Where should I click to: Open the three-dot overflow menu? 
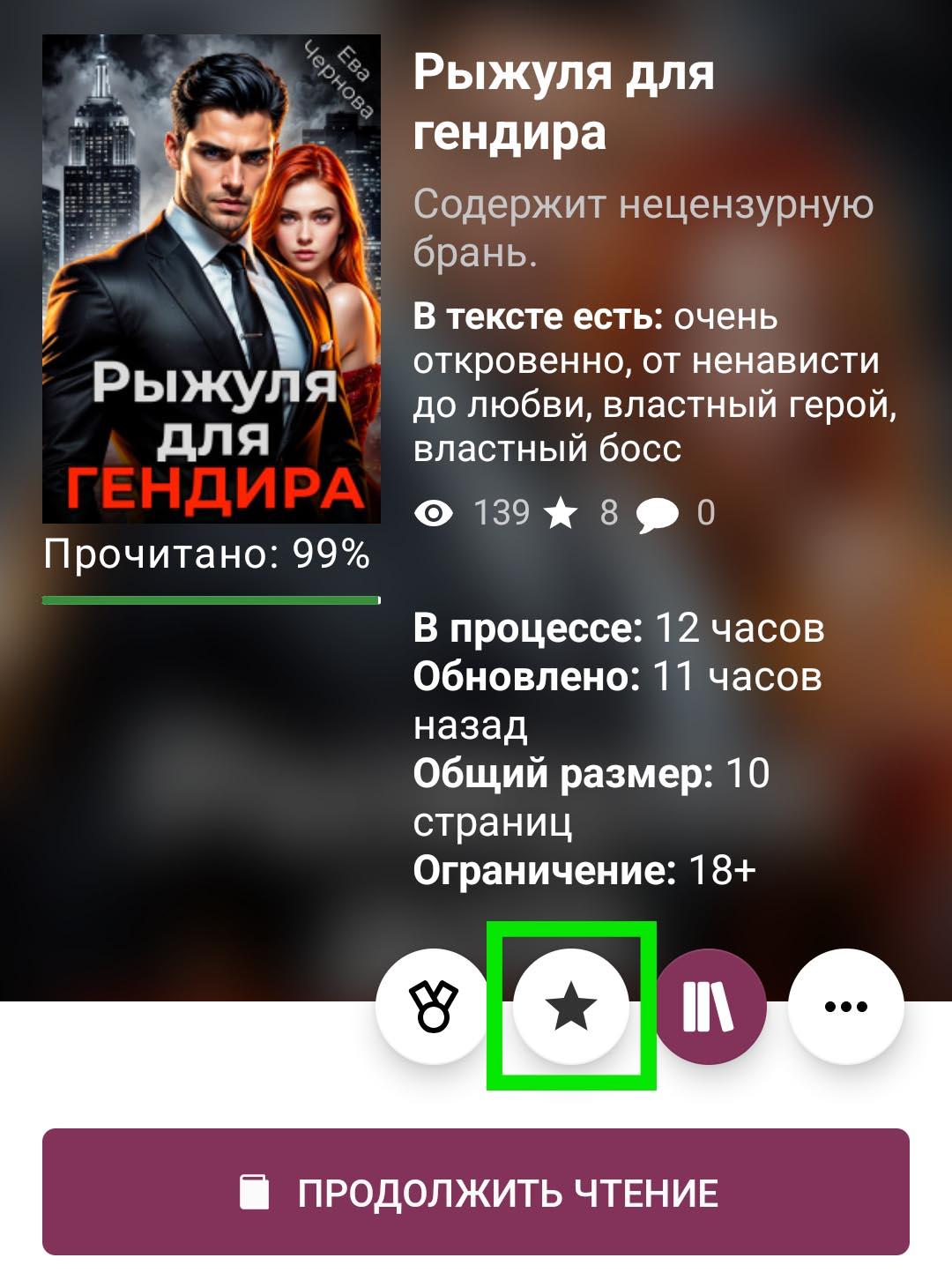click(x=845, y=1006)
